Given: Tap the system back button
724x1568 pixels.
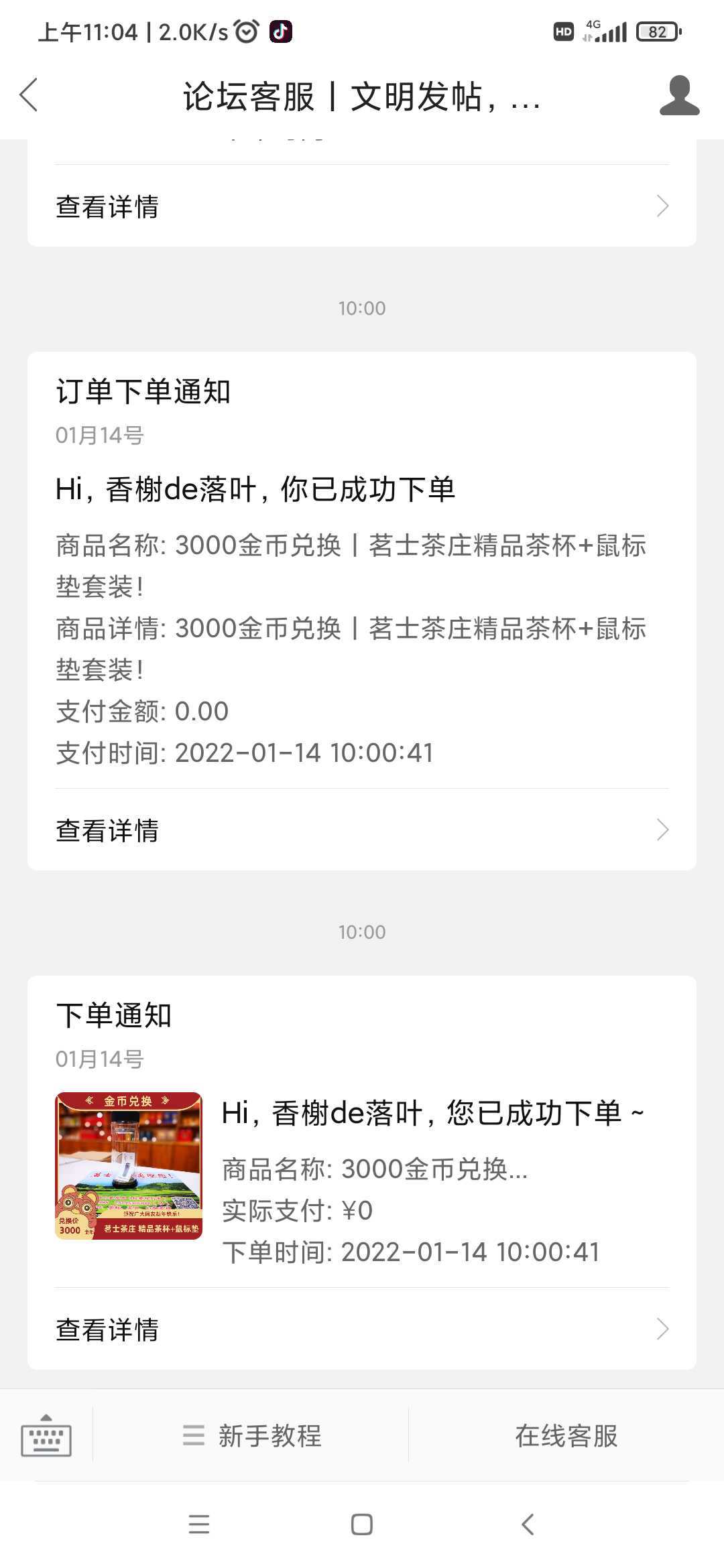Looking at the screenshot, I should [x=528, y=1524].
